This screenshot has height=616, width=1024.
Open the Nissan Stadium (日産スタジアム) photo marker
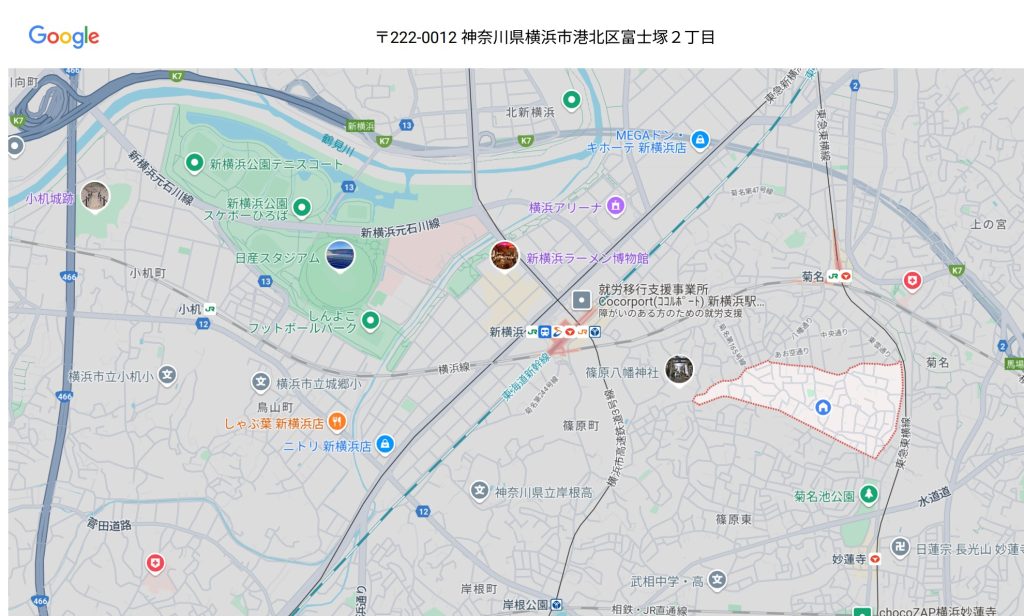340,255
